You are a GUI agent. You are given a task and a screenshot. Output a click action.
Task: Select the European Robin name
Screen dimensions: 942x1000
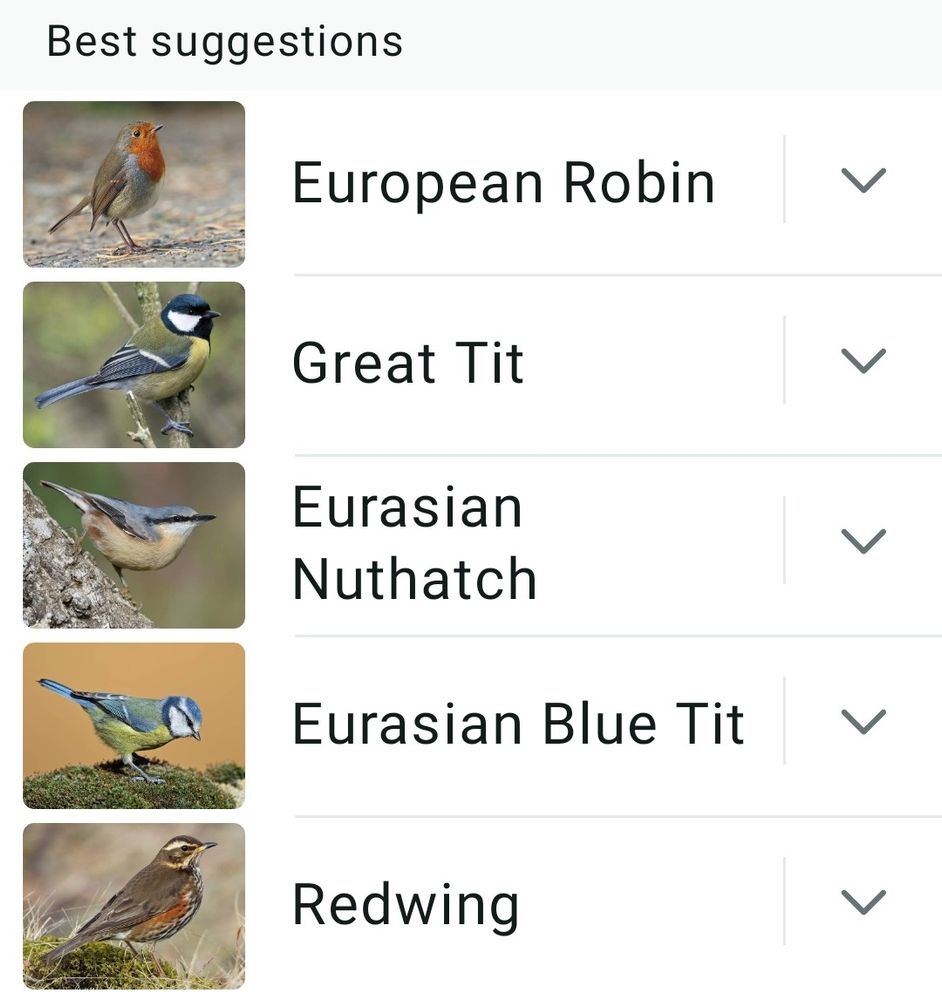tap(503, 182)
